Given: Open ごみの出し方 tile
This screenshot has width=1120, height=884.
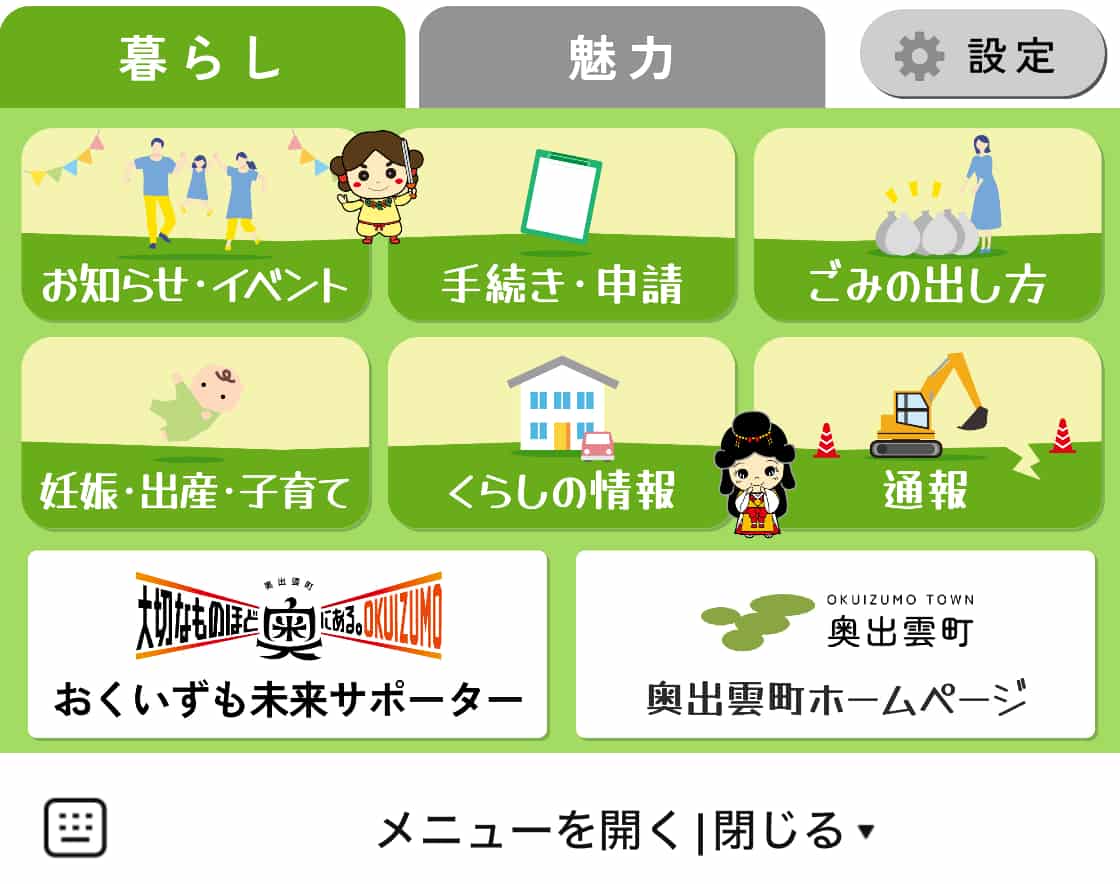Looking at the screenshot, I should click(928, 225).
